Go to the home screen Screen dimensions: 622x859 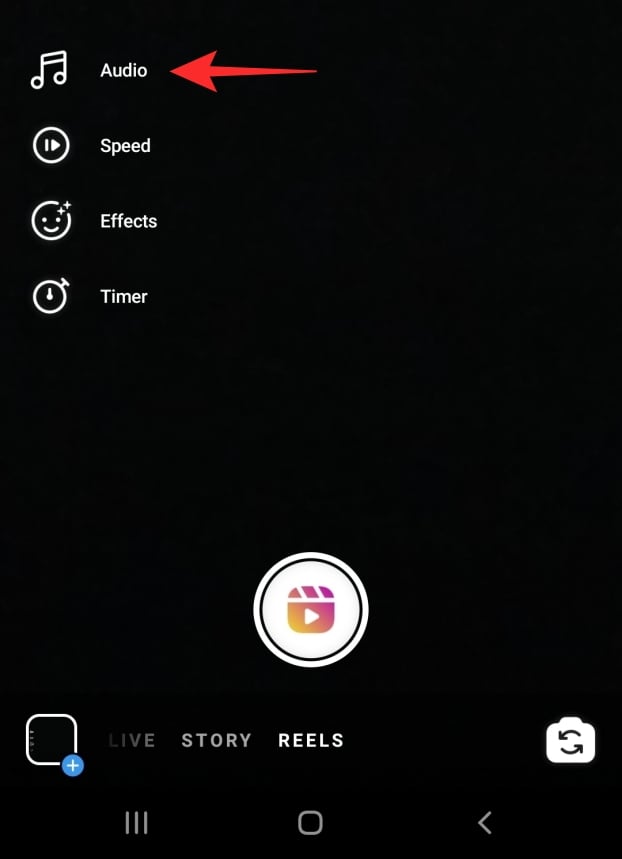[x=311, y=822]
